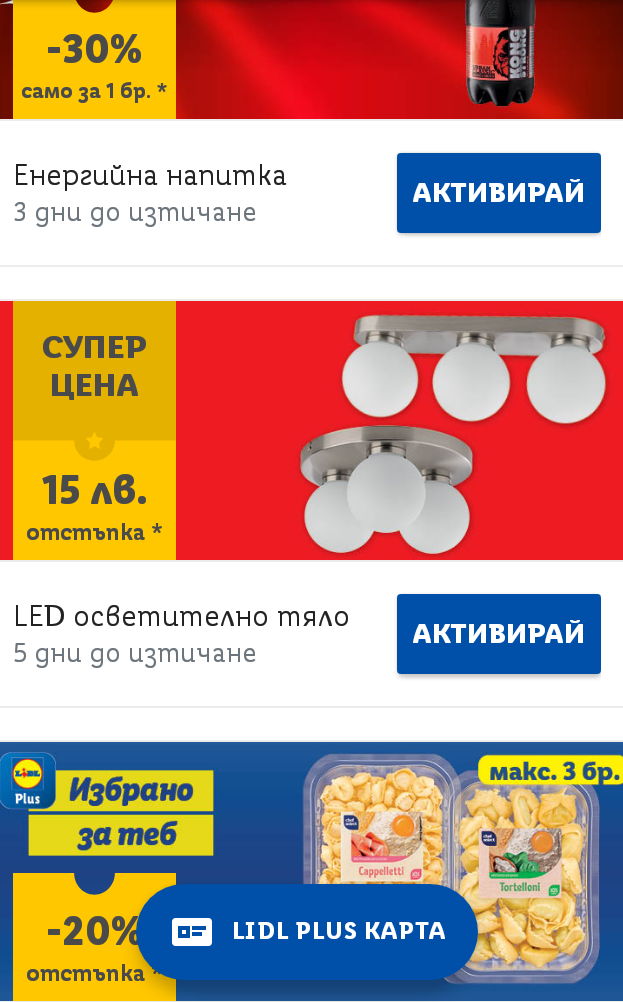The width and height of the screenshot is (623, 1002).
Task: Activate the Енергийна напитка coupon
Action: [x=498, y=193]
